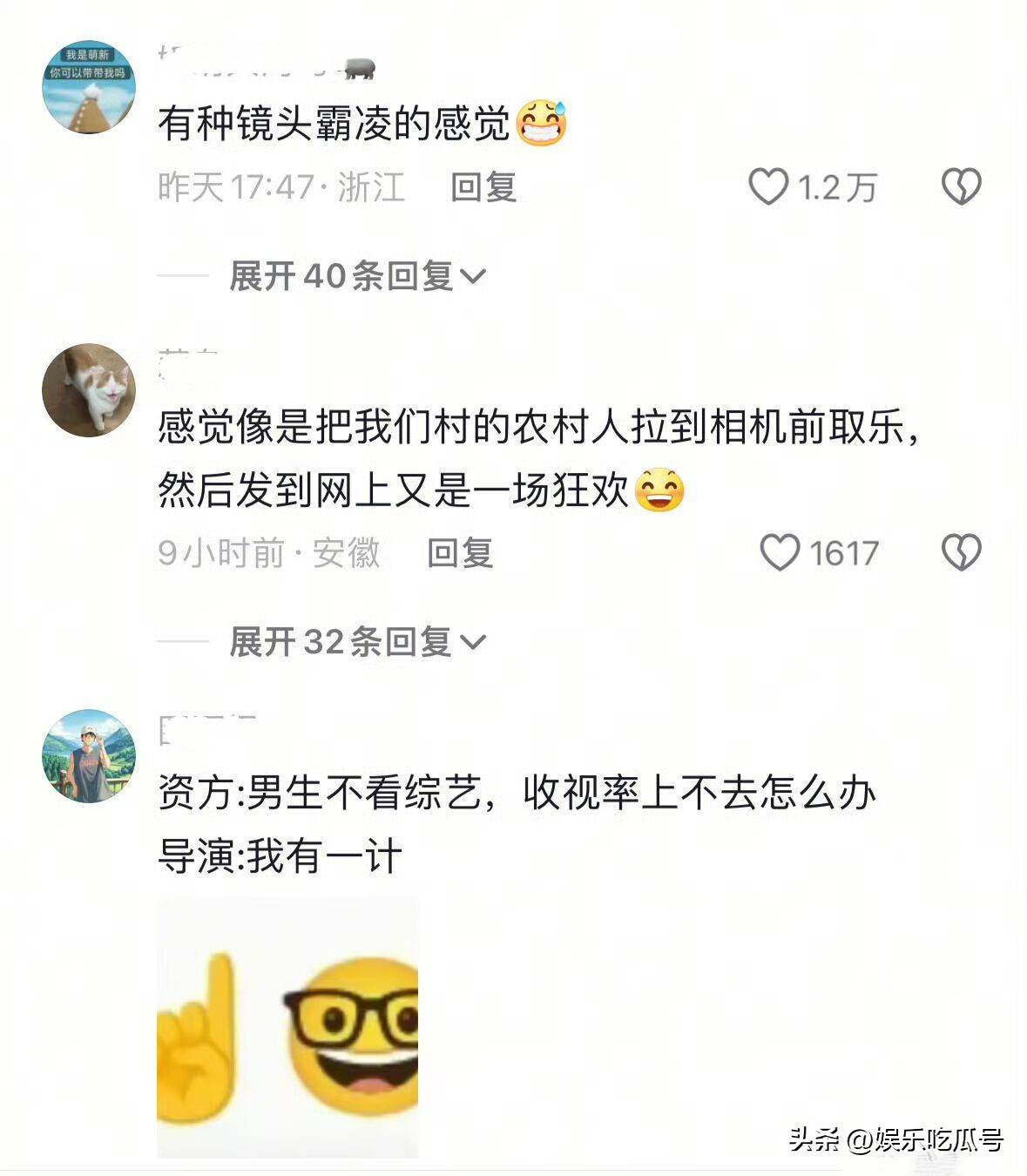The height and width of the screenshot is (1176, 1027).
Task: Expand the 32 replies
Action: [x=355, y=643]
